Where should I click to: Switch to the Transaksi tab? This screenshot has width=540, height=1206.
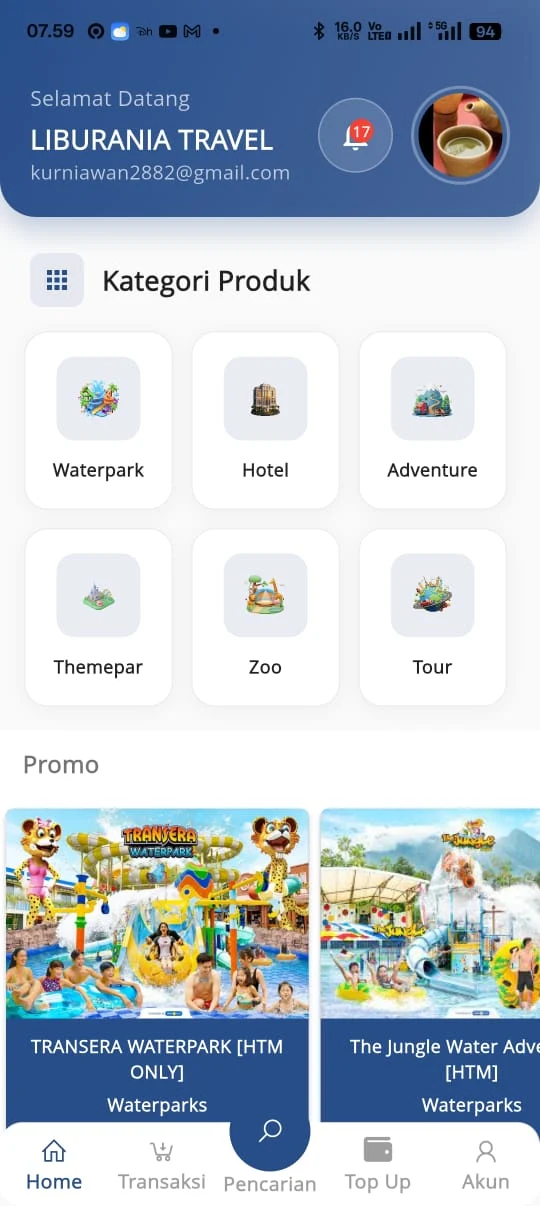click(161, 1166)
